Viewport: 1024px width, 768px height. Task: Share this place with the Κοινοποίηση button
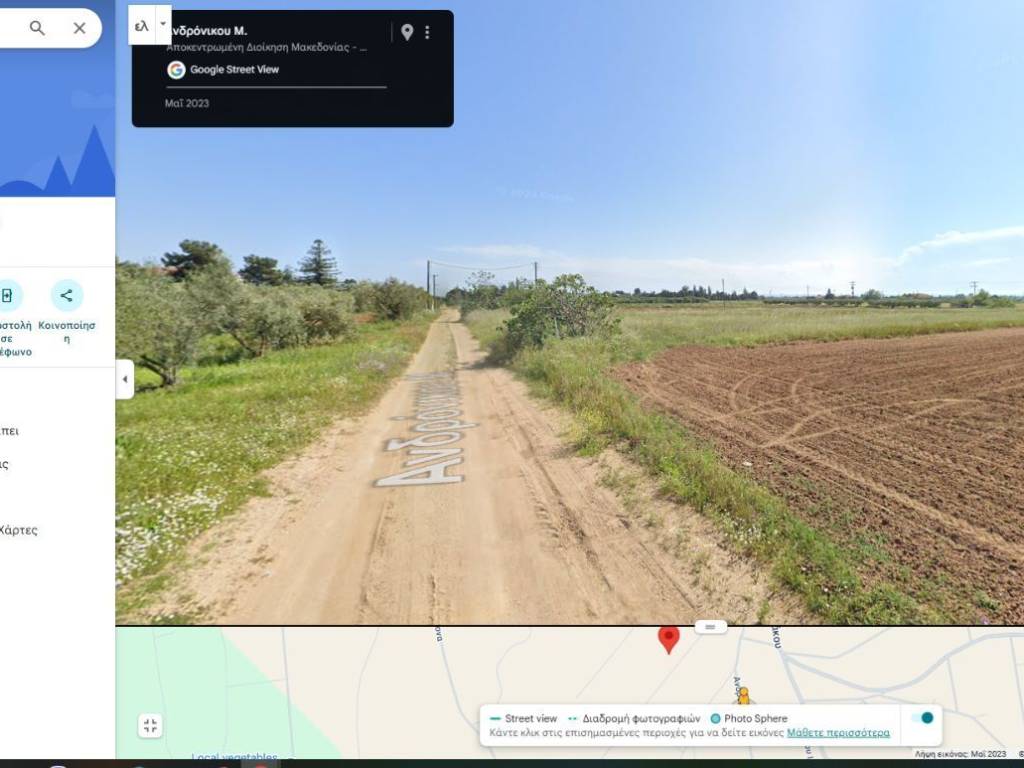[x=67, y=296]
